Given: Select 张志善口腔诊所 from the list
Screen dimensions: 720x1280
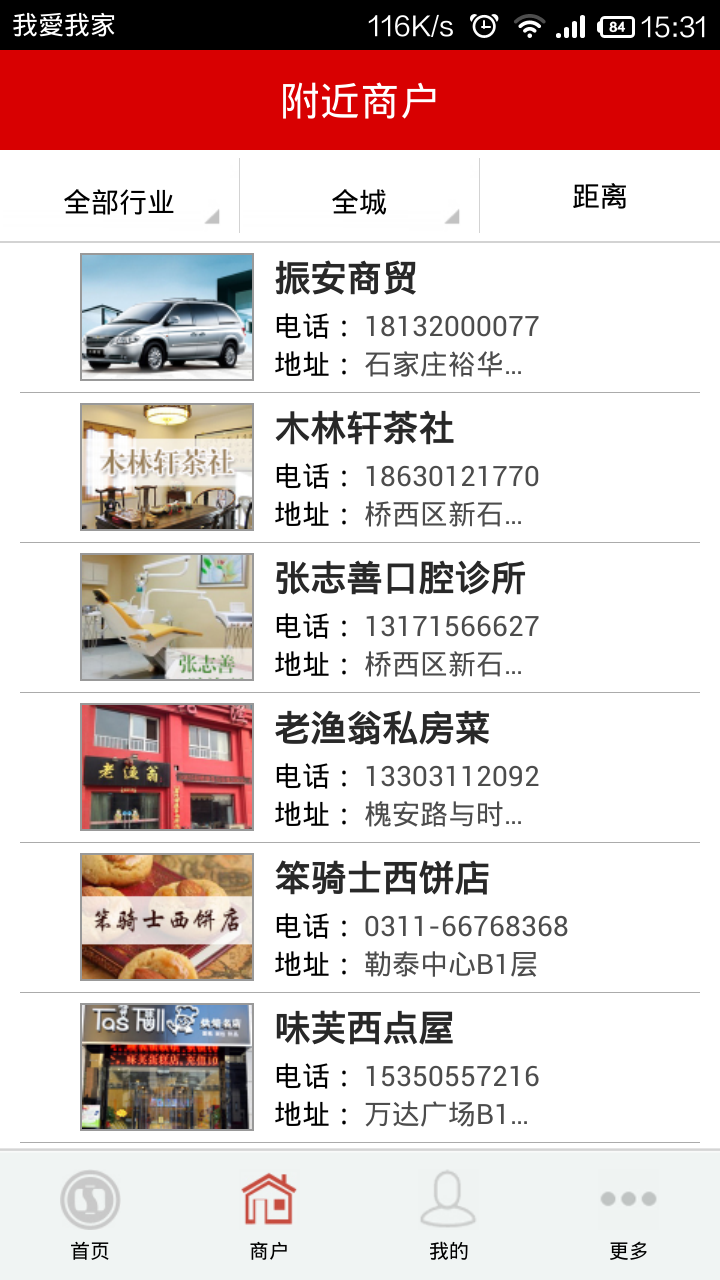Looking at the screenshot, I should [360, 617].
